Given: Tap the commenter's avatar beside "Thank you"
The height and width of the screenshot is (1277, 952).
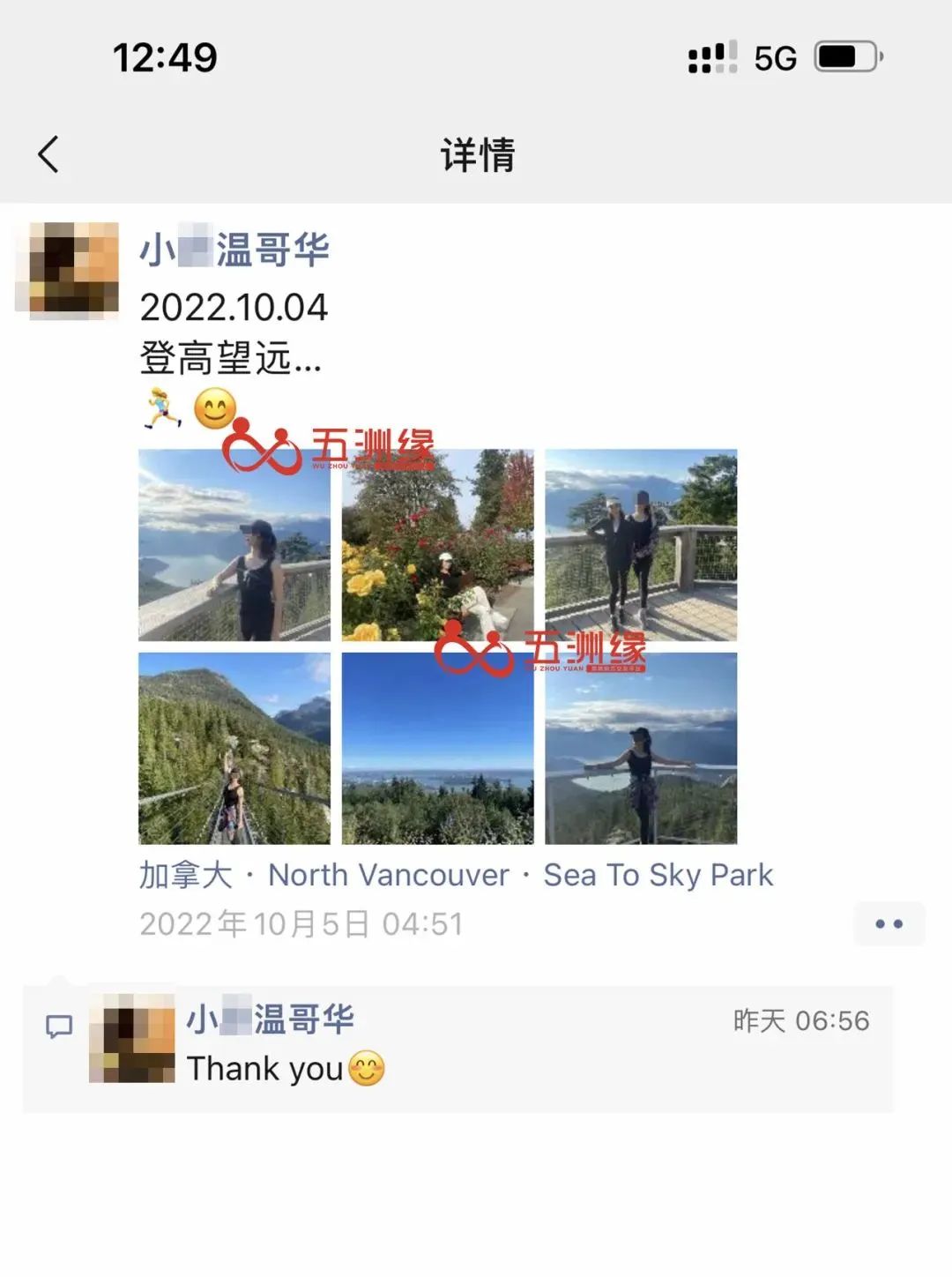Looking at the screenshot, I should [x=132, y=1039].
